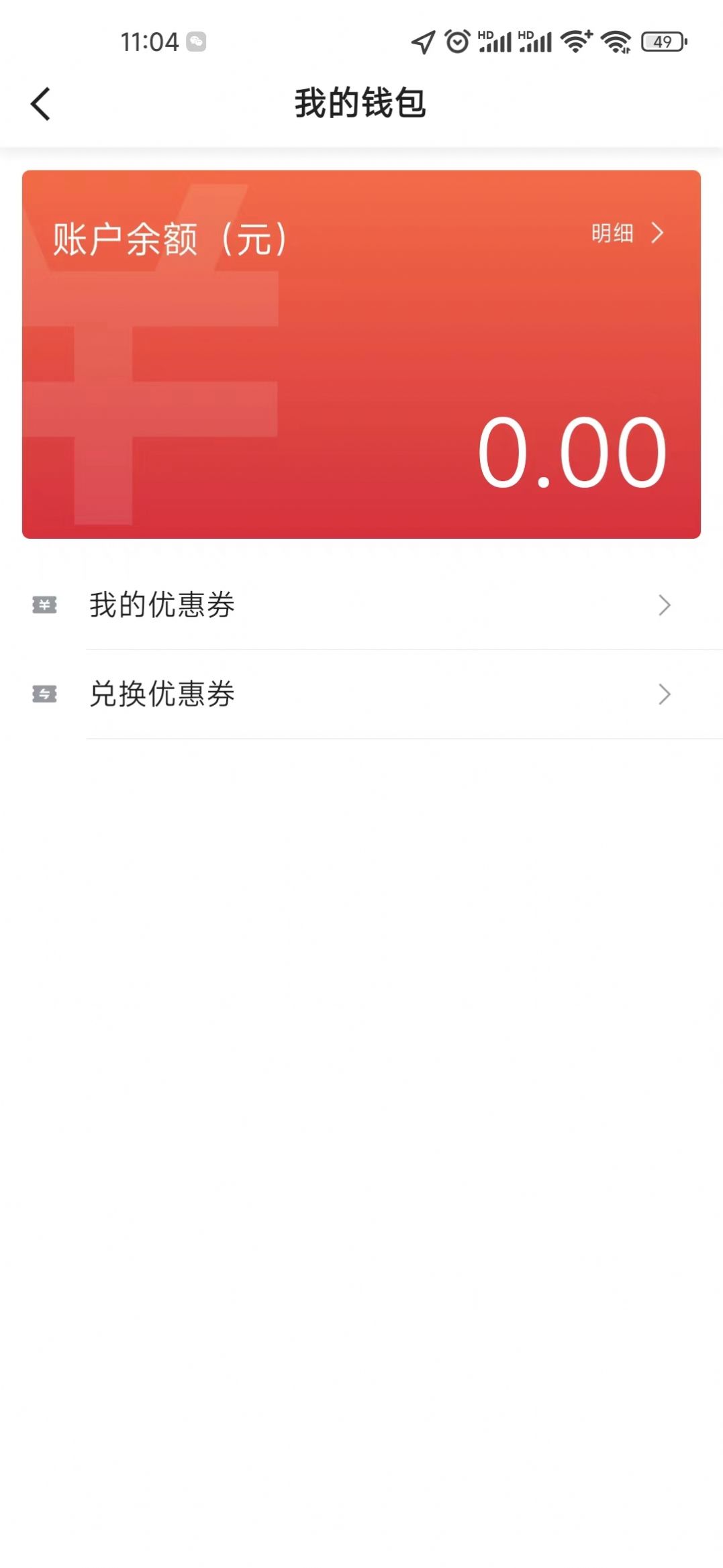723x1568 pixels.
Task: Tap the 11:04 clock in status bar
Action: [x=149, y=42]
